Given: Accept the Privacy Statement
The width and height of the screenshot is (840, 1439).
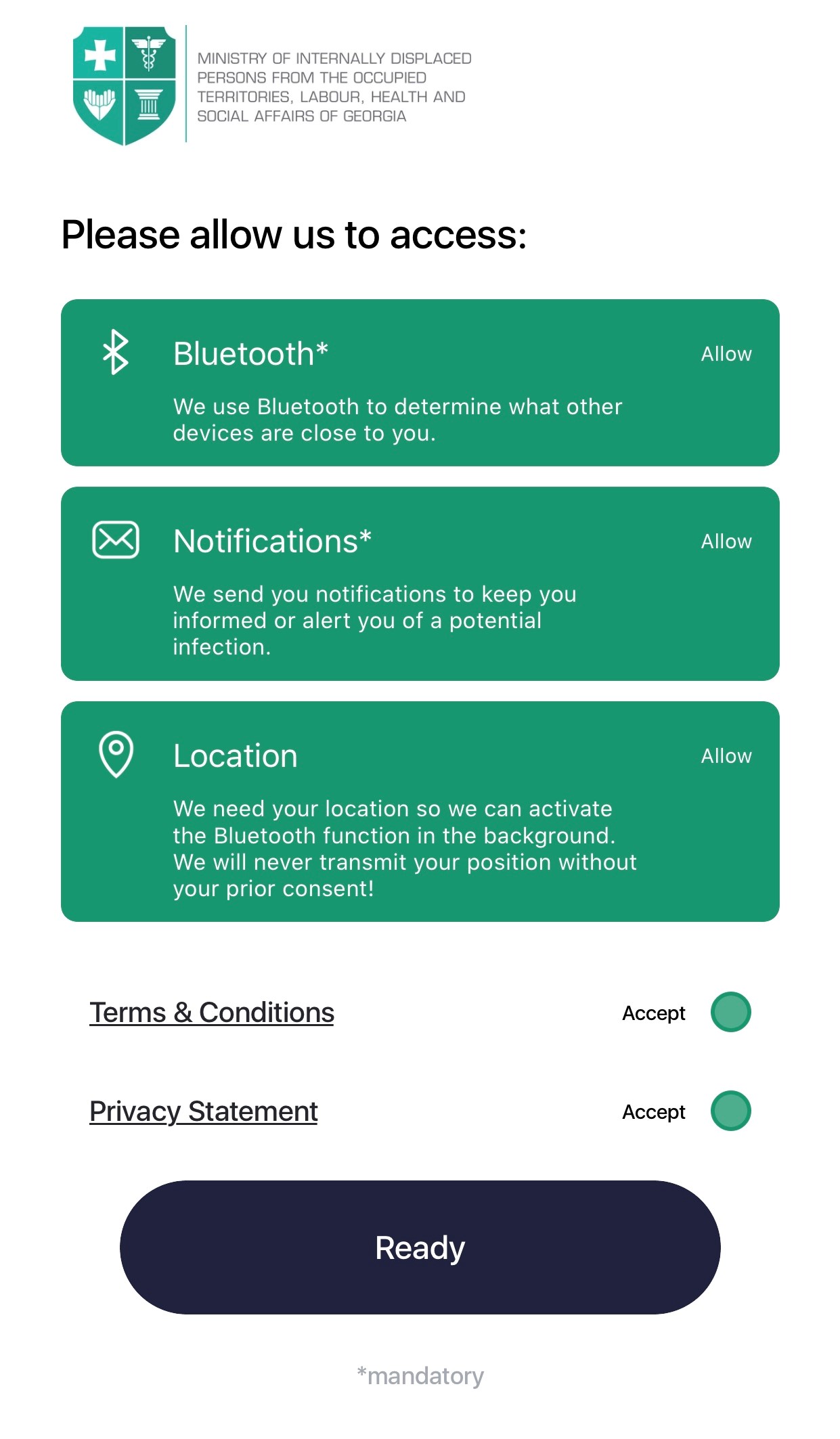Looking at the screenshot, I should [x=730, y=1111].
